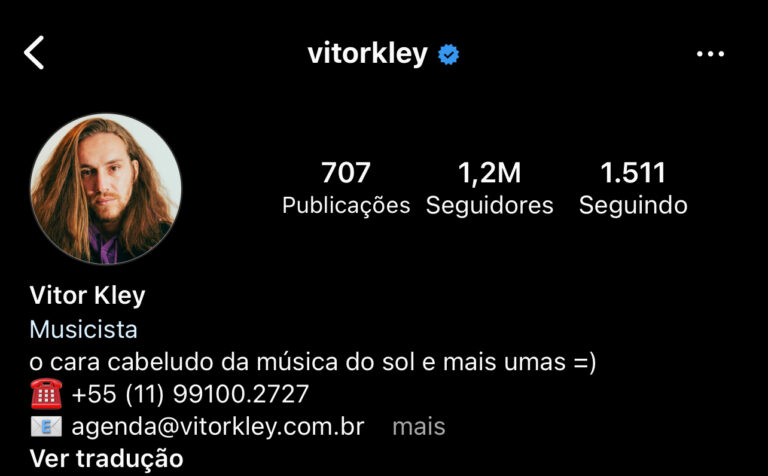
Task: Open the 1,2M Seguidores list
Action: (x=489, y=187)
